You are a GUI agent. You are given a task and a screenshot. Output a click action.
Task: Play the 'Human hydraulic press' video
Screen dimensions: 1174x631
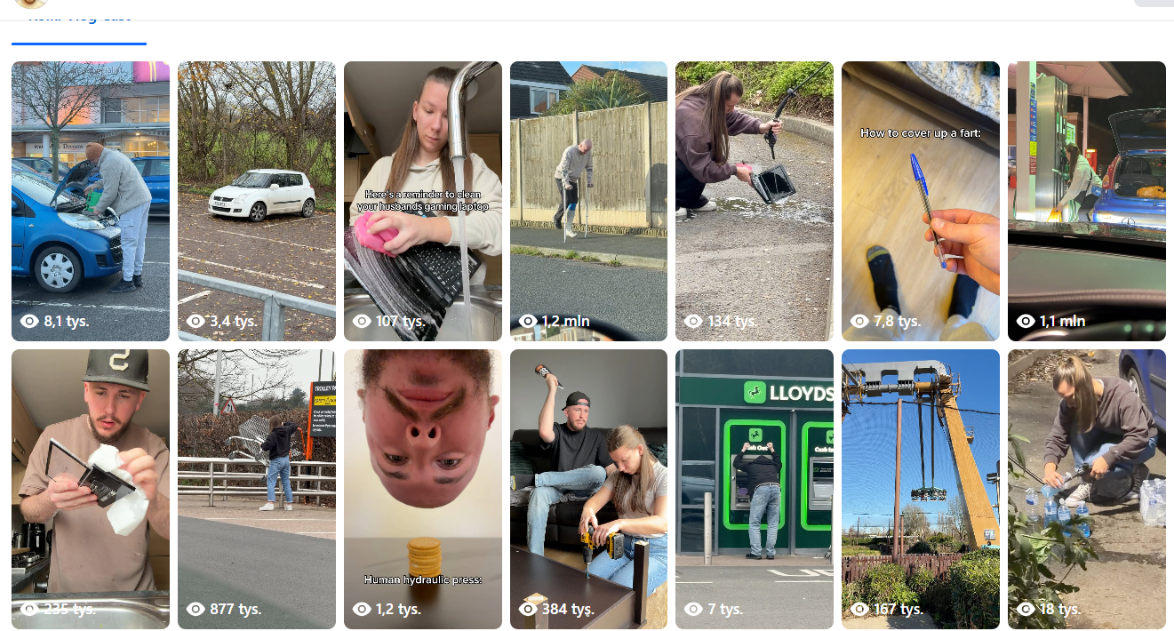point(422,488)
